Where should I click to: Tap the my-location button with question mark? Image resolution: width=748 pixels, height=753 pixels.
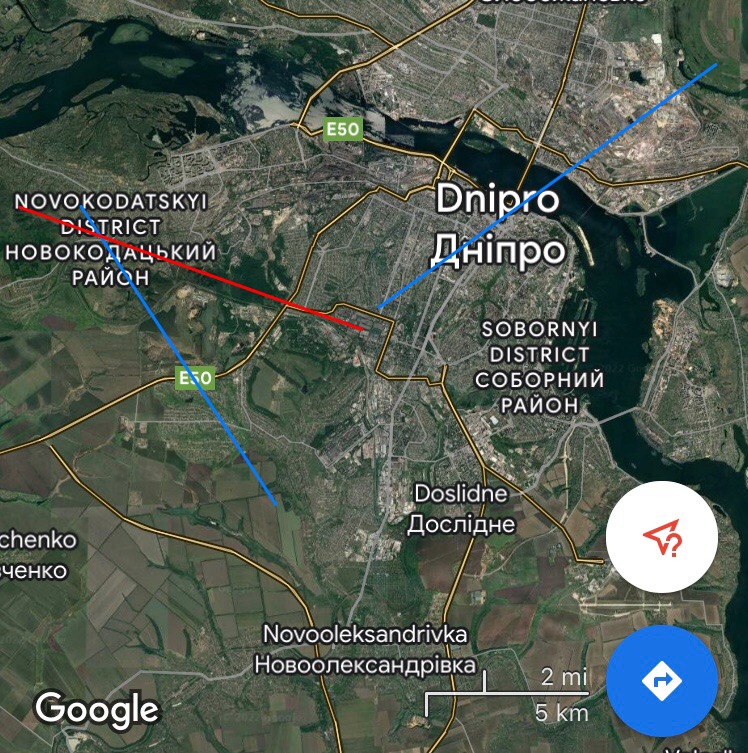click(661, 540)
